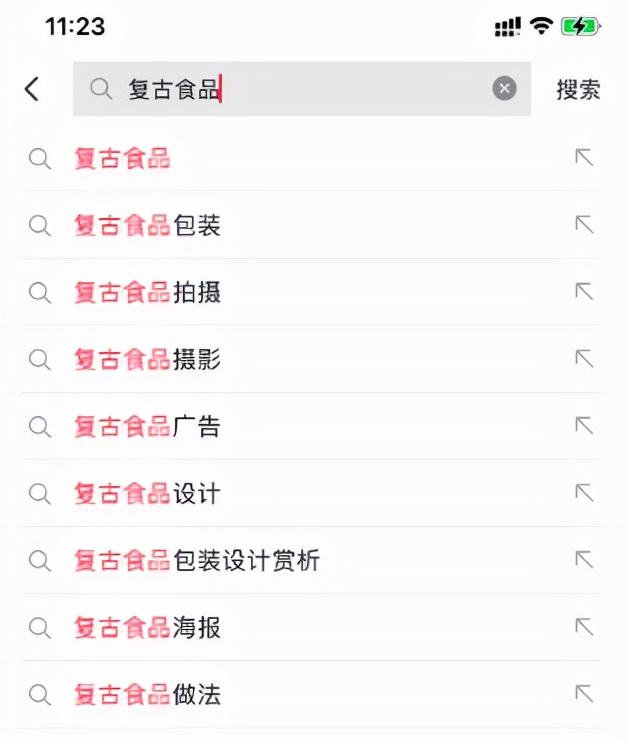Search for suggestion 复古食品摄影

pos(147,359)
